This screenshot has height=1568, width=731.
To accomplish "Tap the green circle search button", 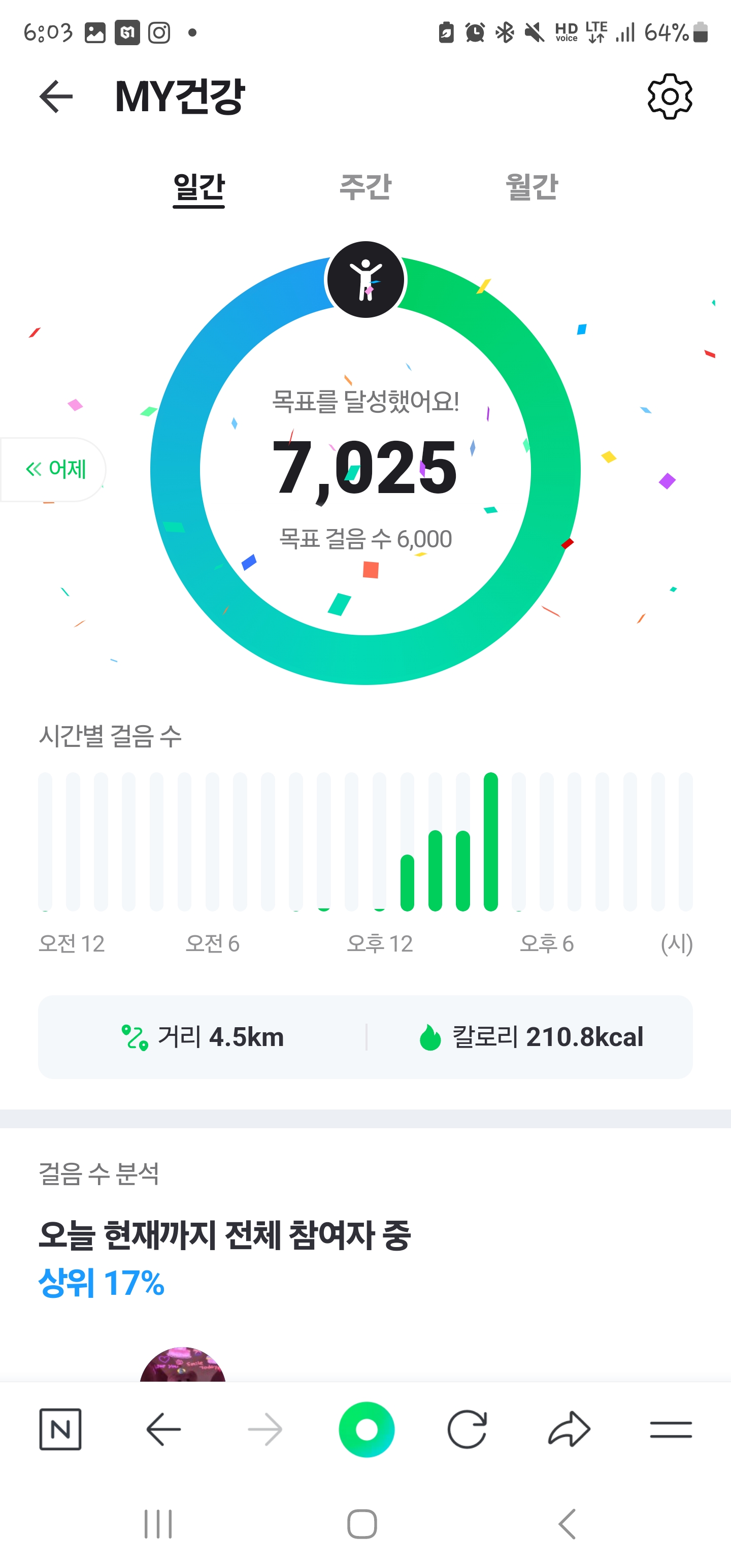I will pos(367,1428).
